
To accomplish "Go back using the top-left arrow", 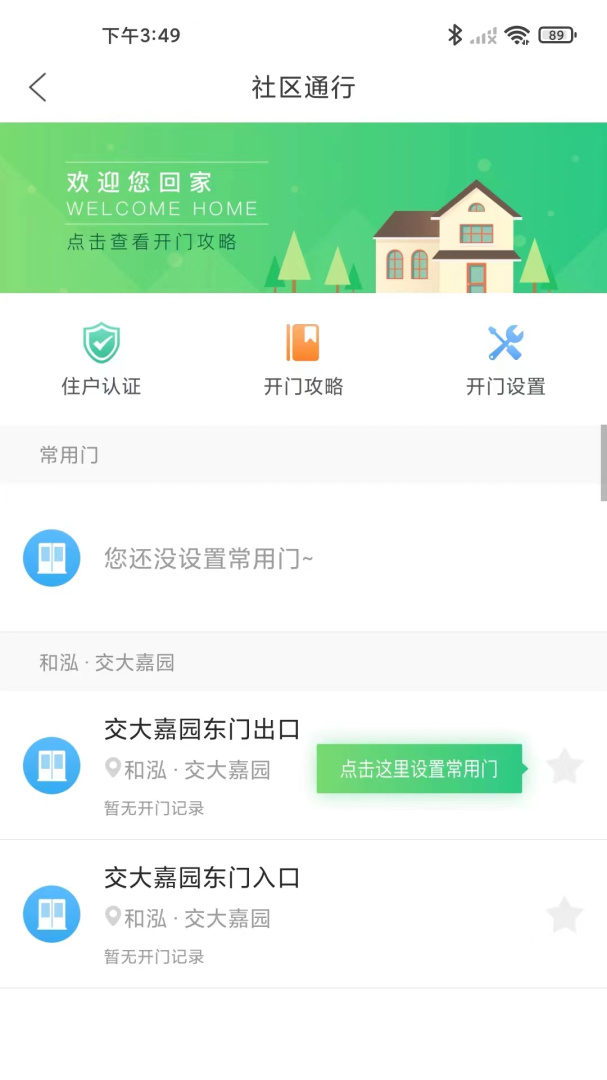I will click(38, 87).
